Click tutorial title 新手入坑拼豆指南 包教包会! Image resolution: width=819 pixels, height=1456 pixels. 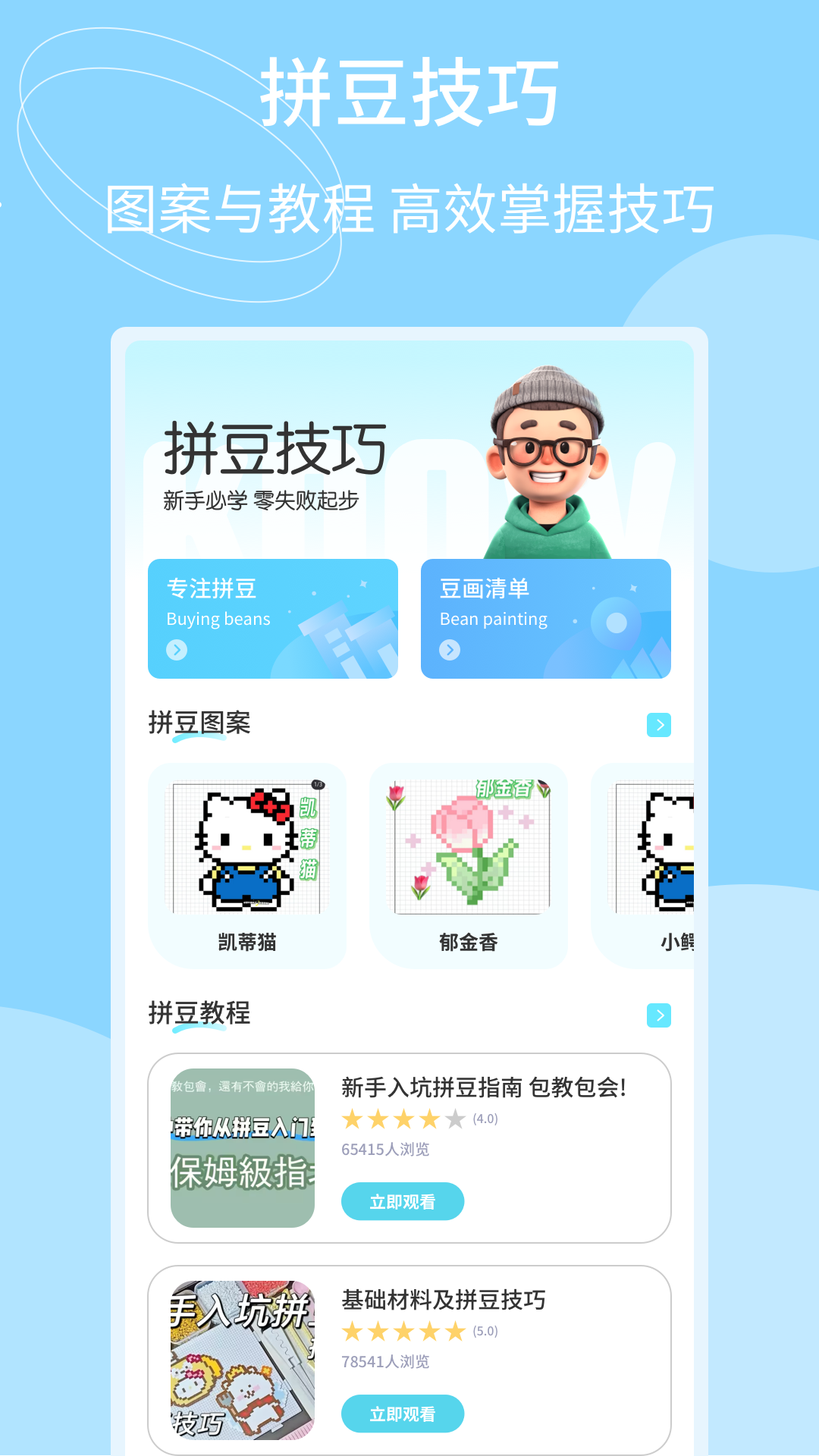pyautogui.click(x=485, y=1089)
